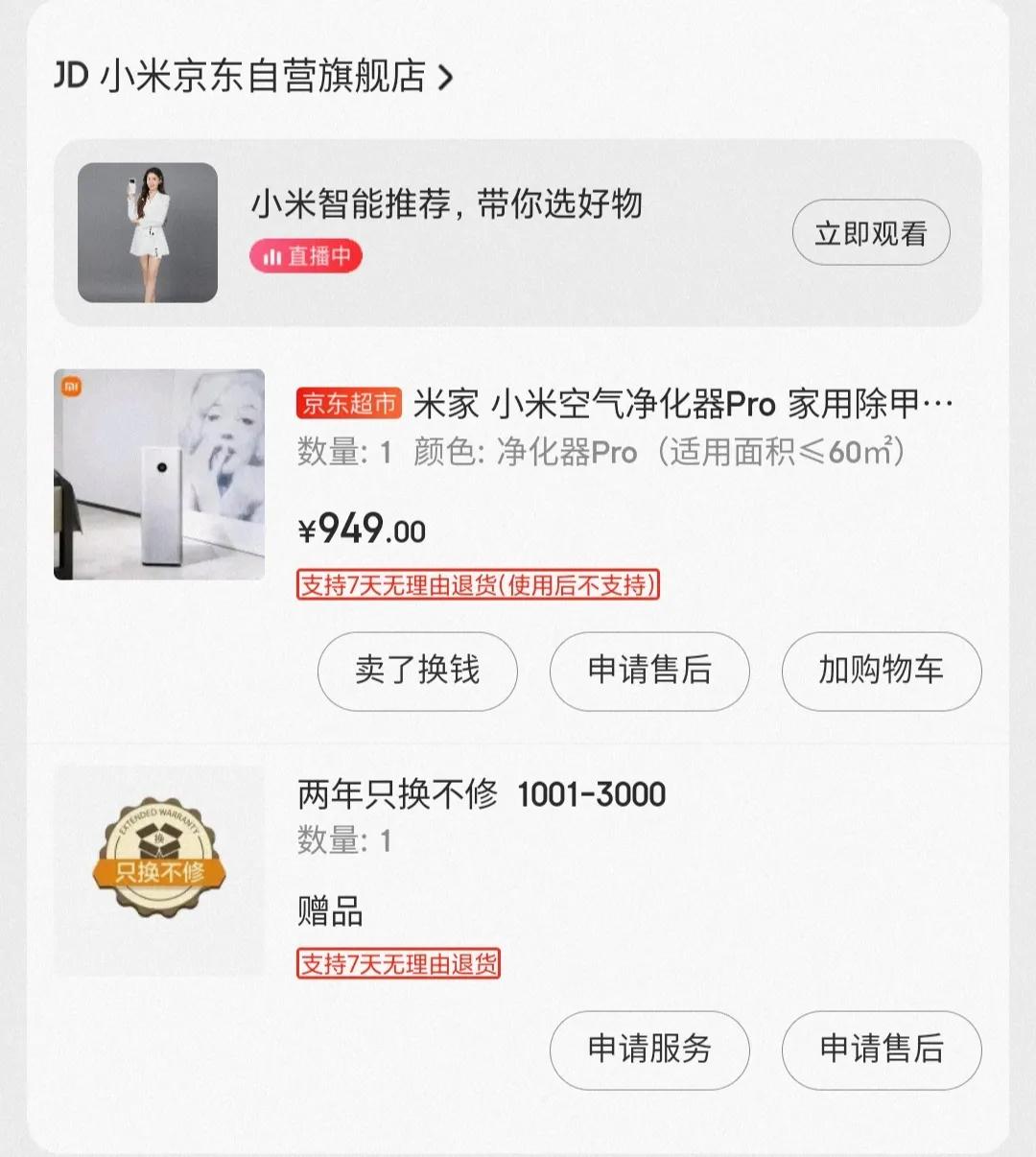This screenshot has height=1157, width=1036.
Task: Apply 申请售后 for the air purifier
Action: click(649, 671)
